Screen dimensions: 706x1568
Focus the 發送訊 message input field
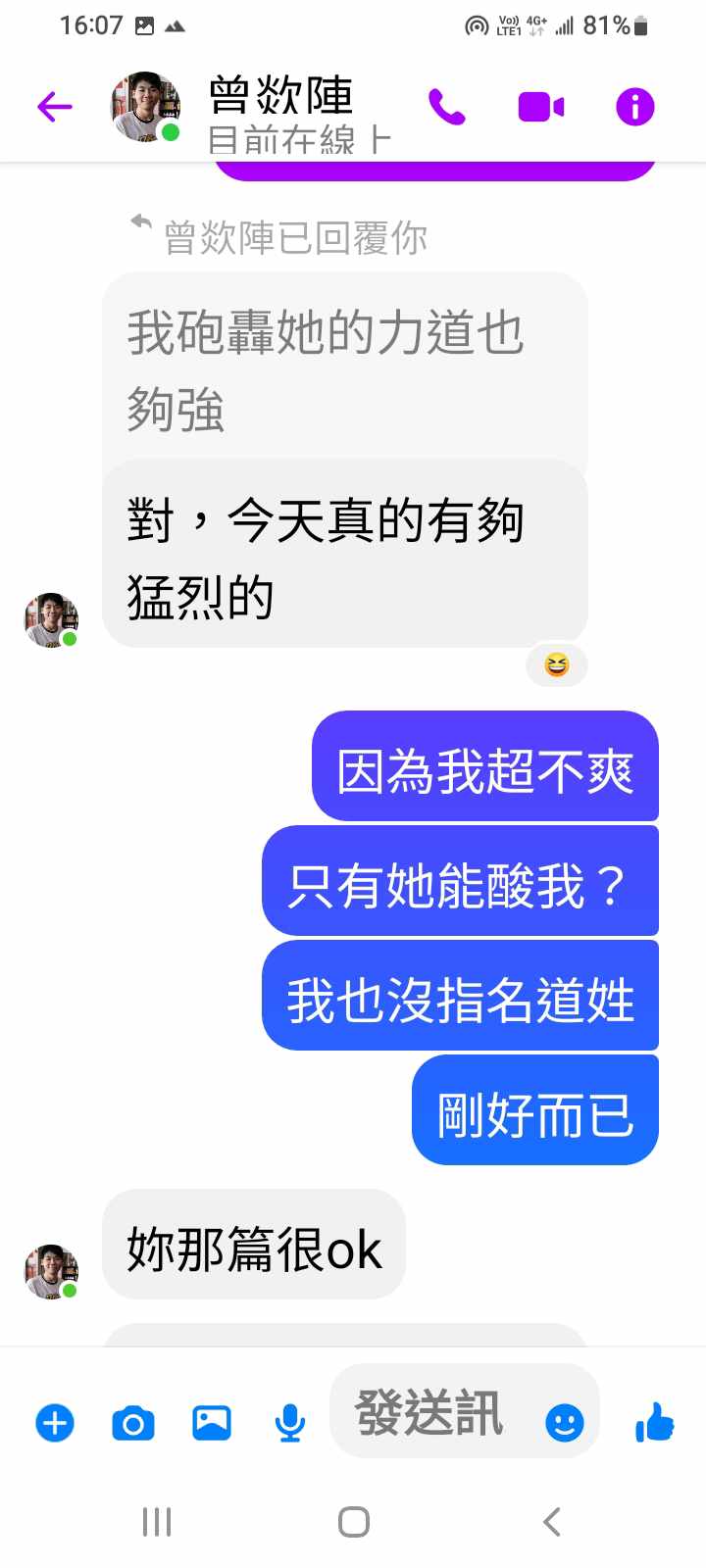coord(431,1413)
